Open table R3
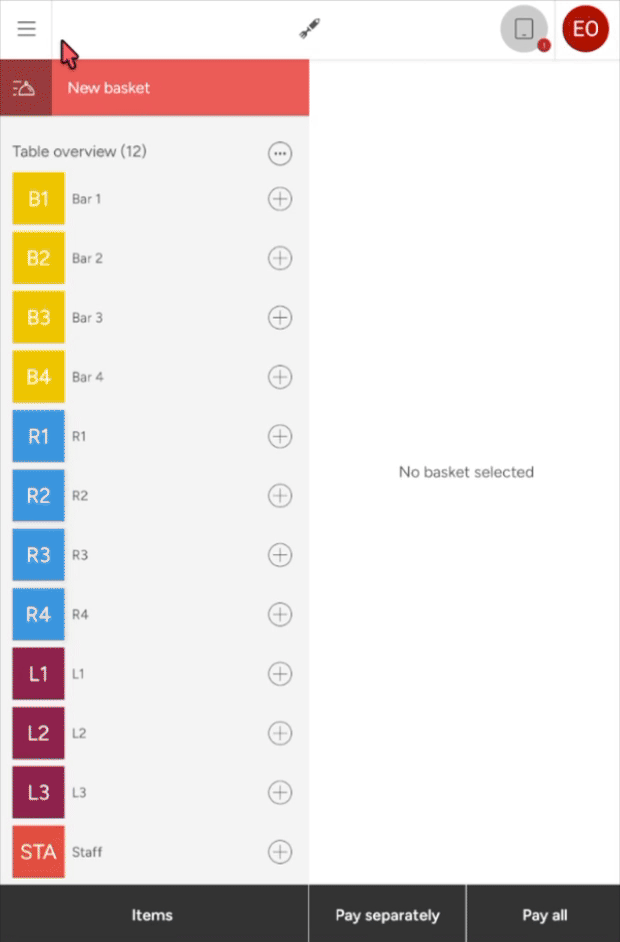Screen dimensions: 620x942 tap(39, 555)
